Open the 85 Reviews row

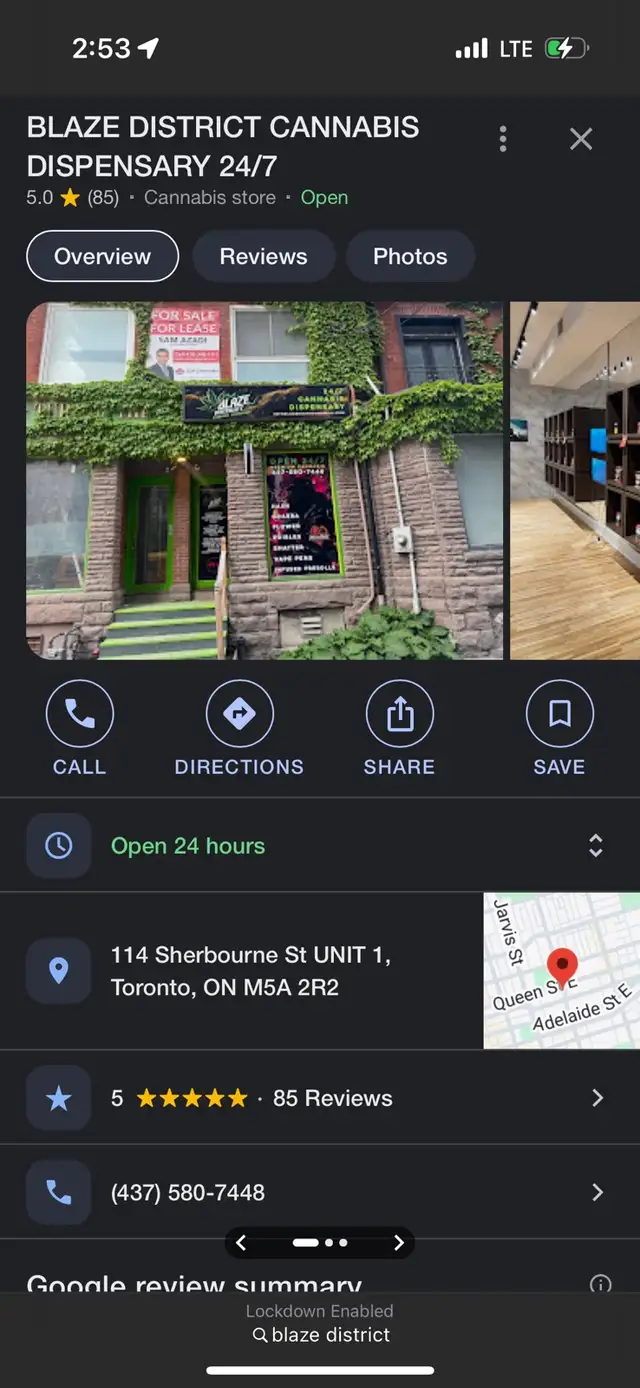click(x=320, y=1098)
